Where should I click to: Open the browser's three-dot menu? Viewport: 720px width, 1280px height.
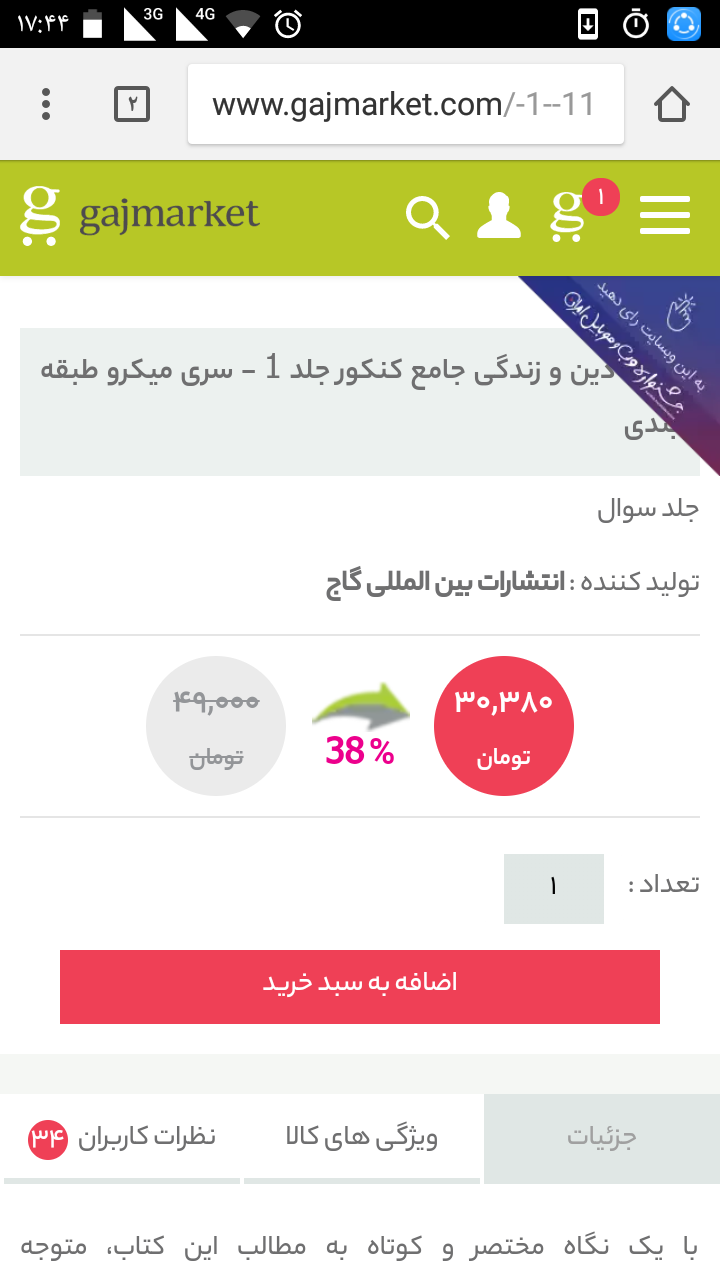pos(46,104)
